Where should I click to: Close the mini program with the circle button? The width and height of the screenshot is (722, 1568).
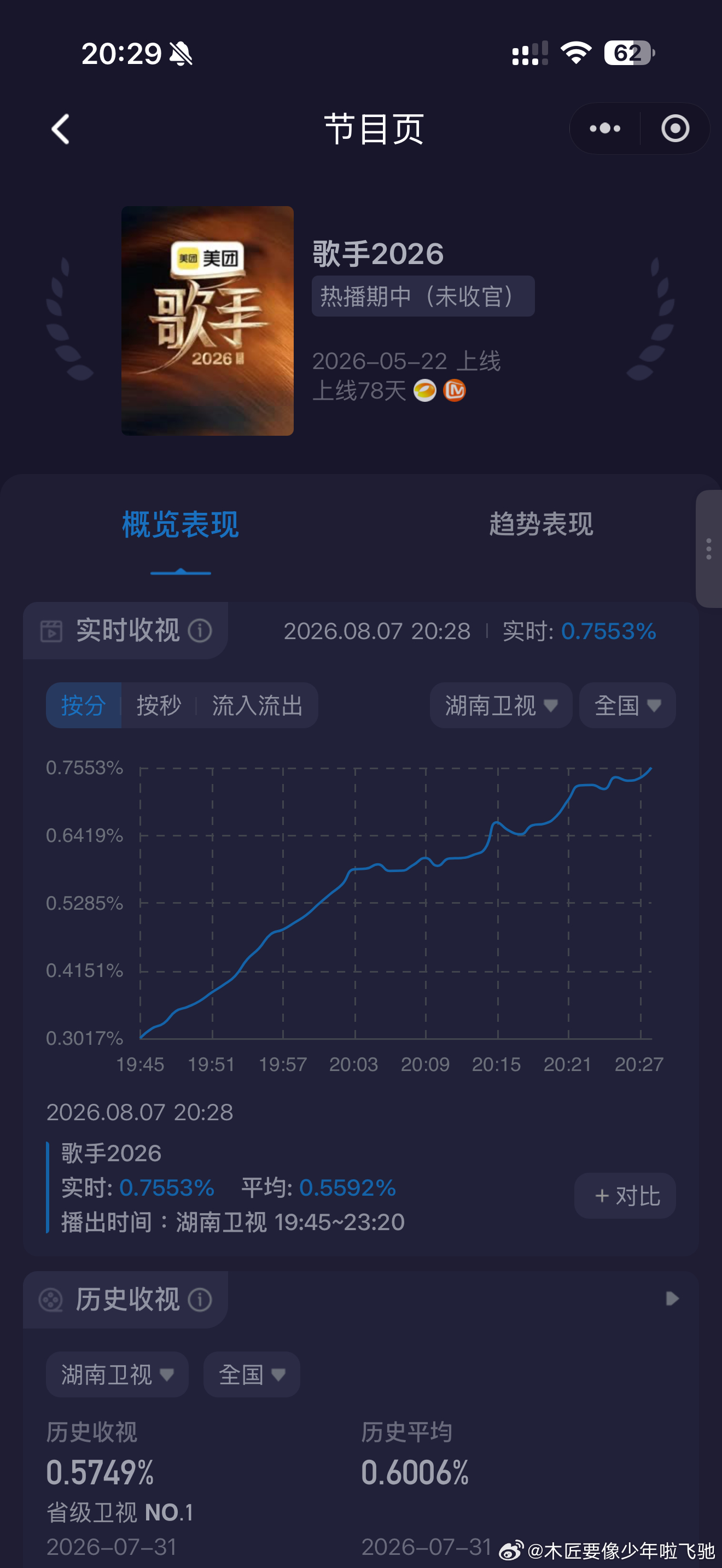(x=675, y=128)
